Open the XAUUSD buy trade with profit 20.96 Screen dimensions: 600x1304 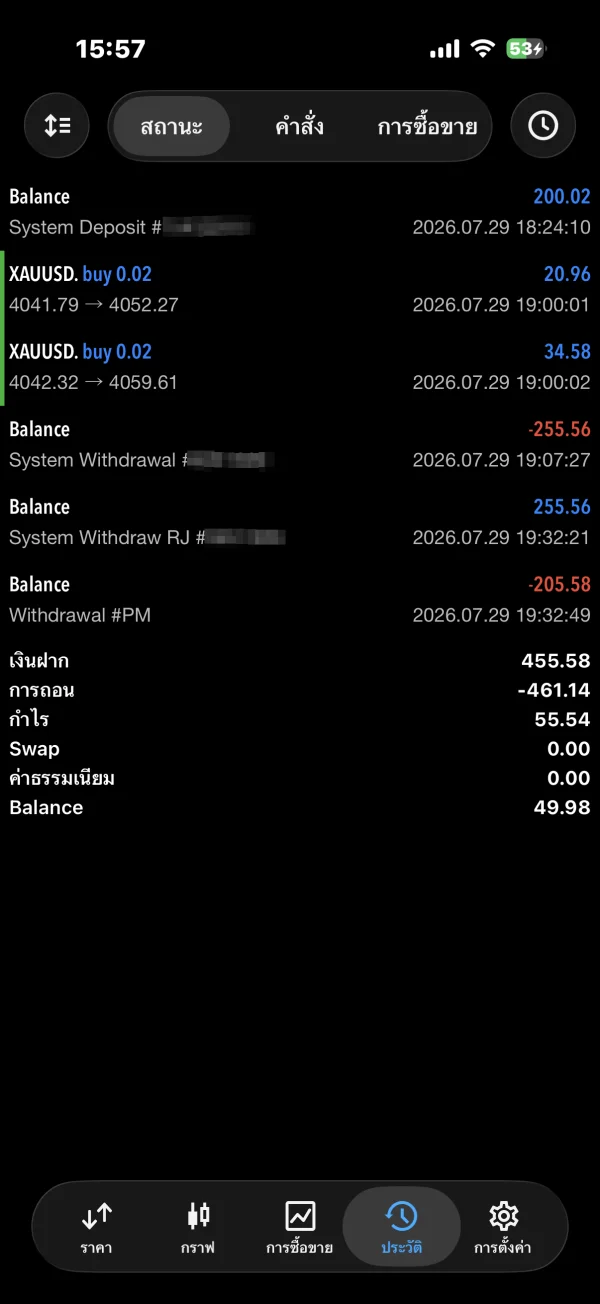(300, 289)
